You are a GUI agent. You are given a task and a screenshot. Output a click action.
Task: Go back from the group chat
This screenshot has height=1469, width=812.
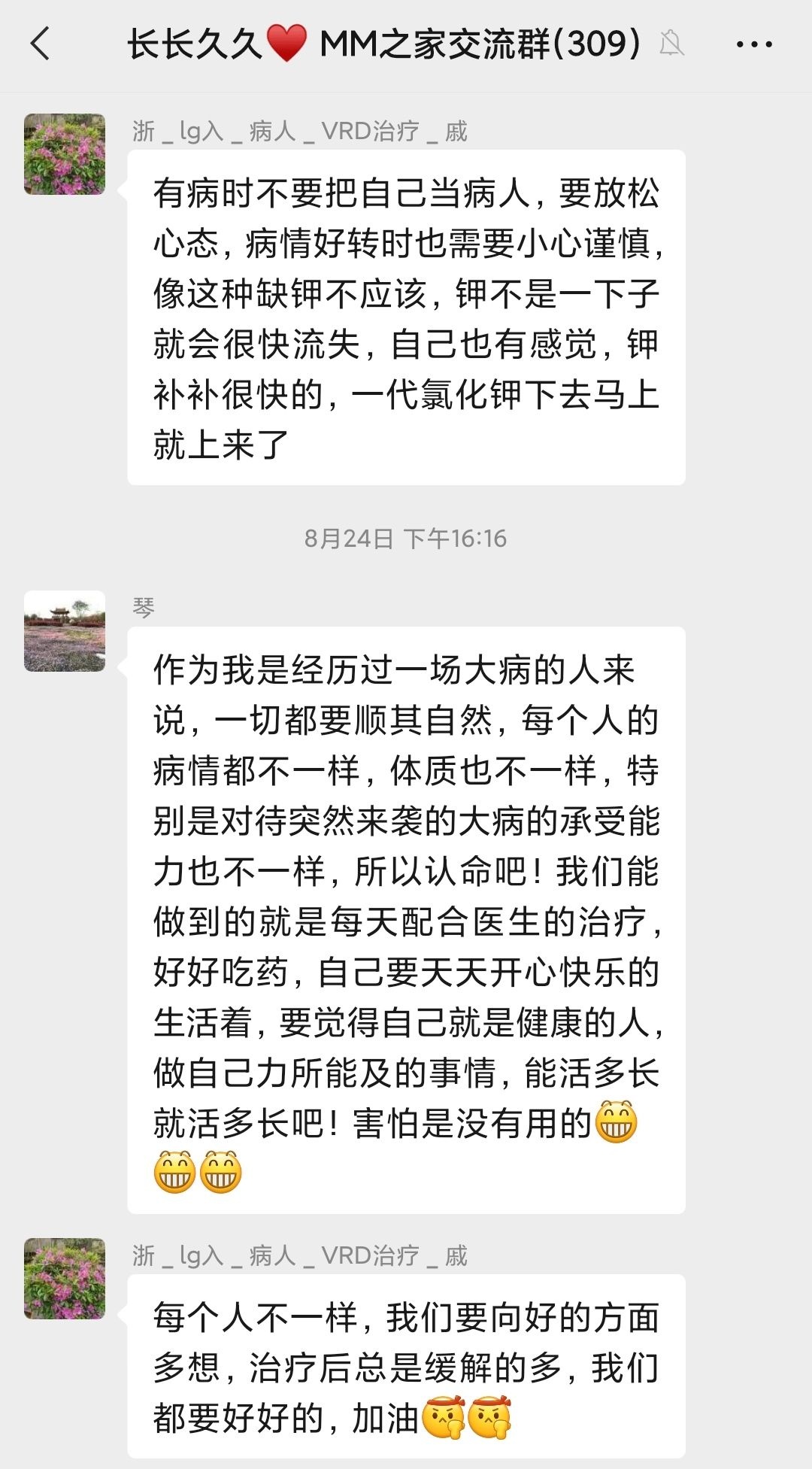coord(41,44)
